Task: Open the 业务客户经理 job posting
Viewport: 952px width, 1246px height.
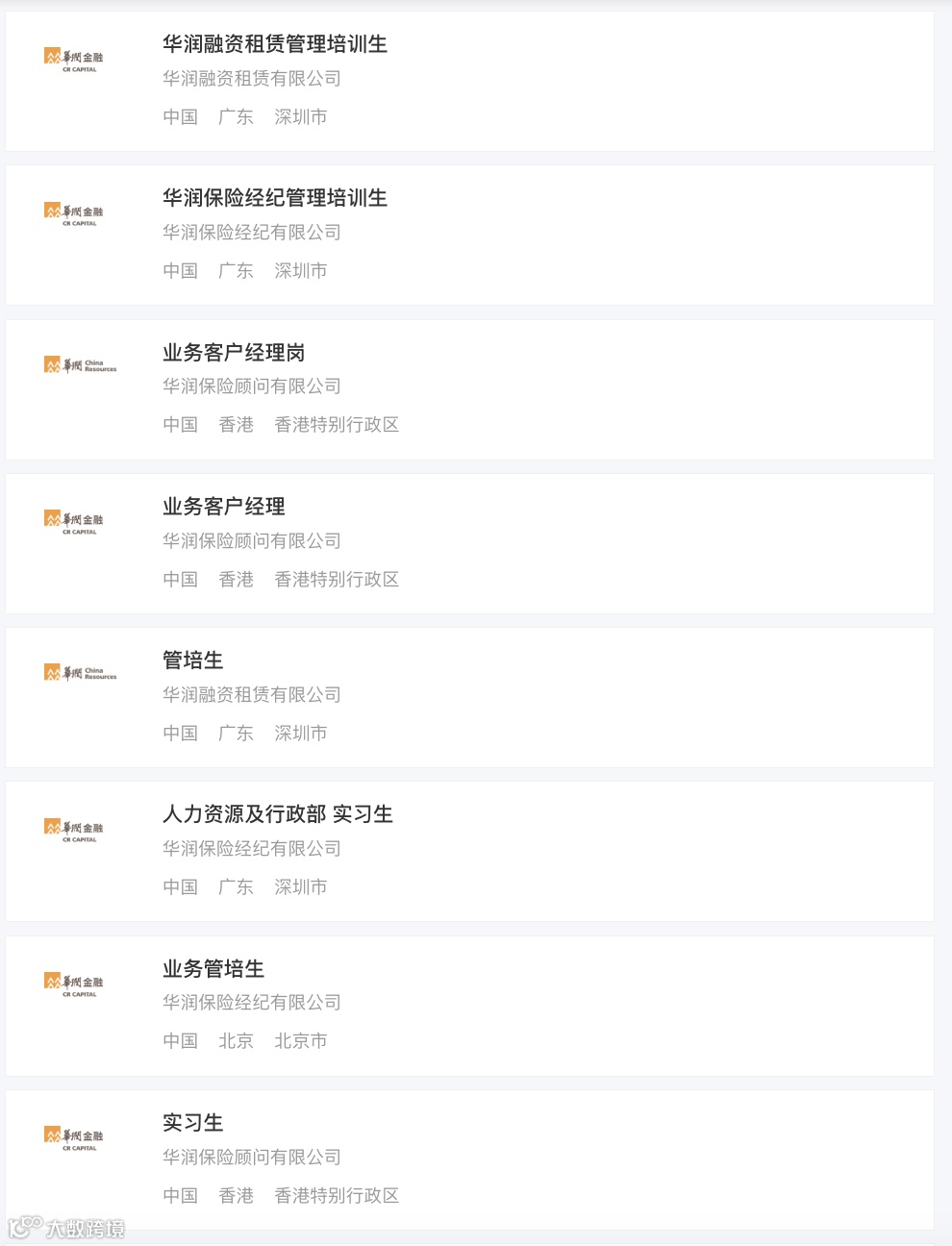Action: pyautogui.click(x=223, y=506)
